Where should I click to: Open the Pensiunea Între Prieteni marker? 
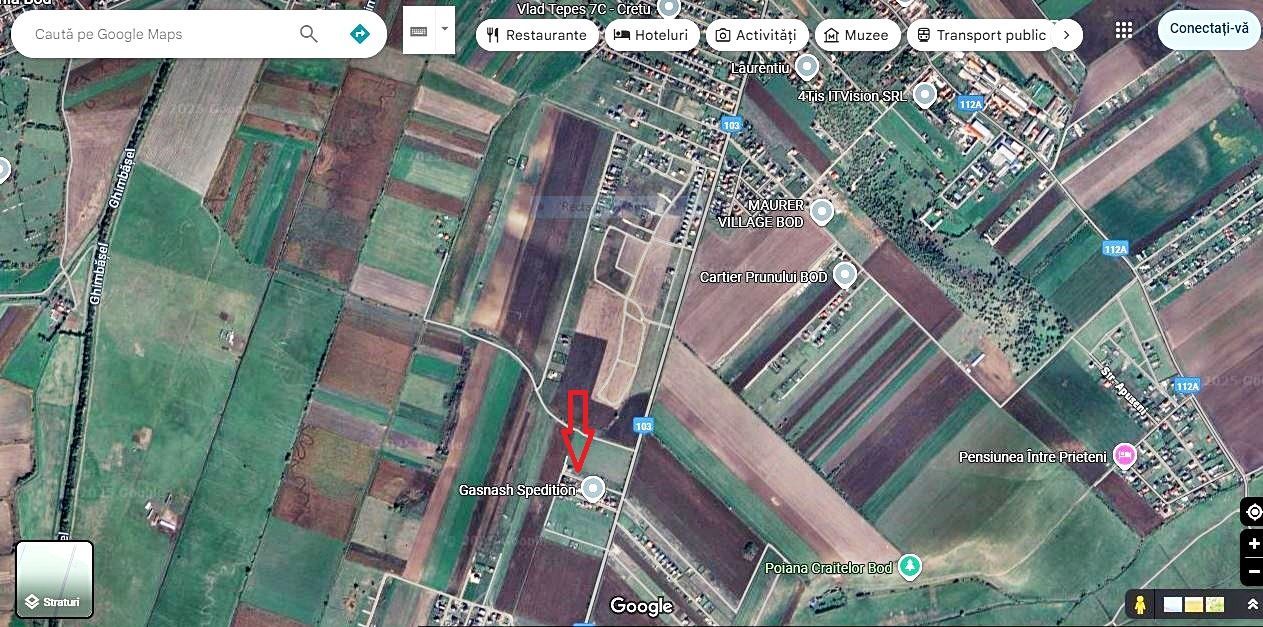(1125, 456)
